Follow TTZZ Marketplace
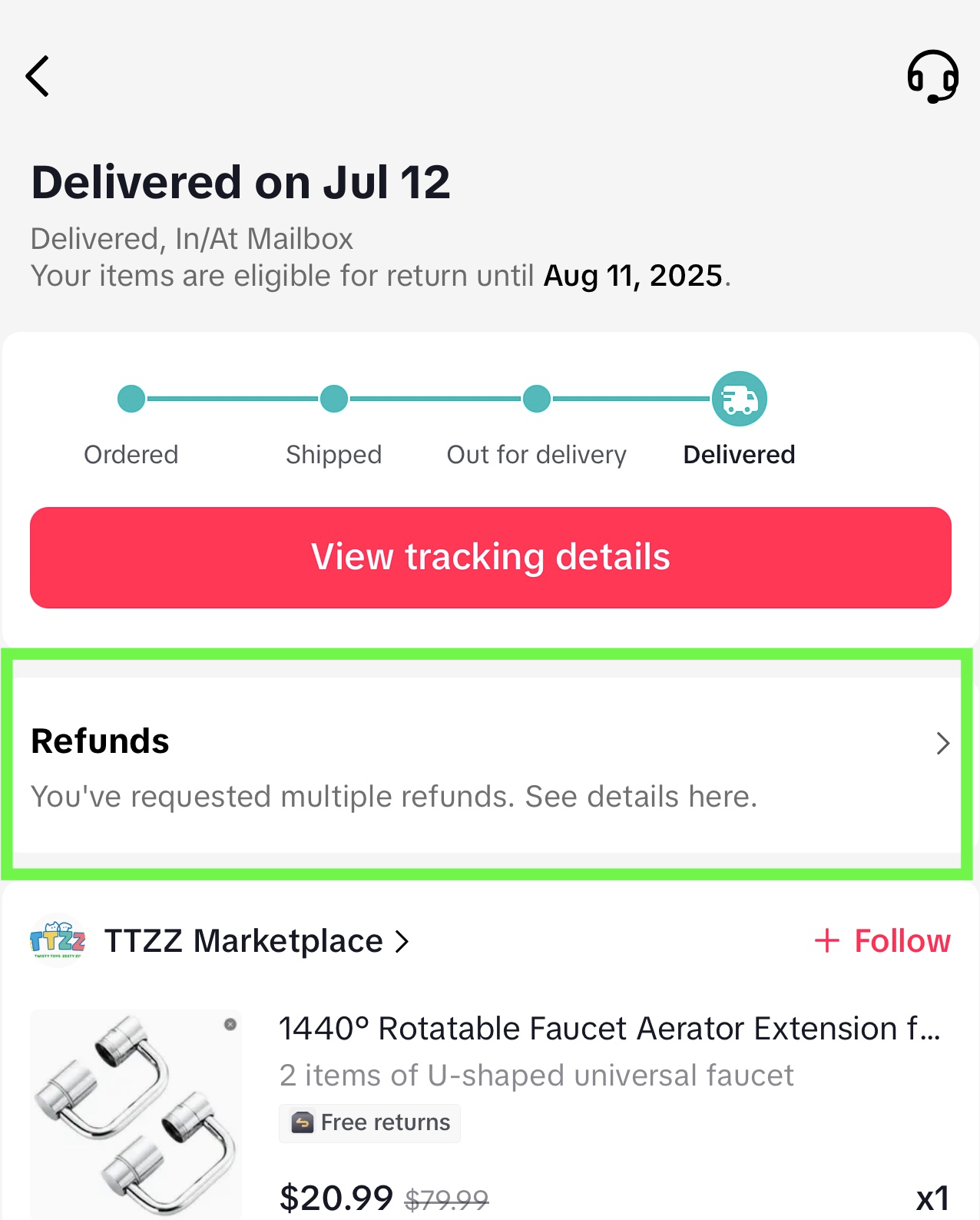Viewport: 980px width, 1220px height. click(x=882, y=941)
